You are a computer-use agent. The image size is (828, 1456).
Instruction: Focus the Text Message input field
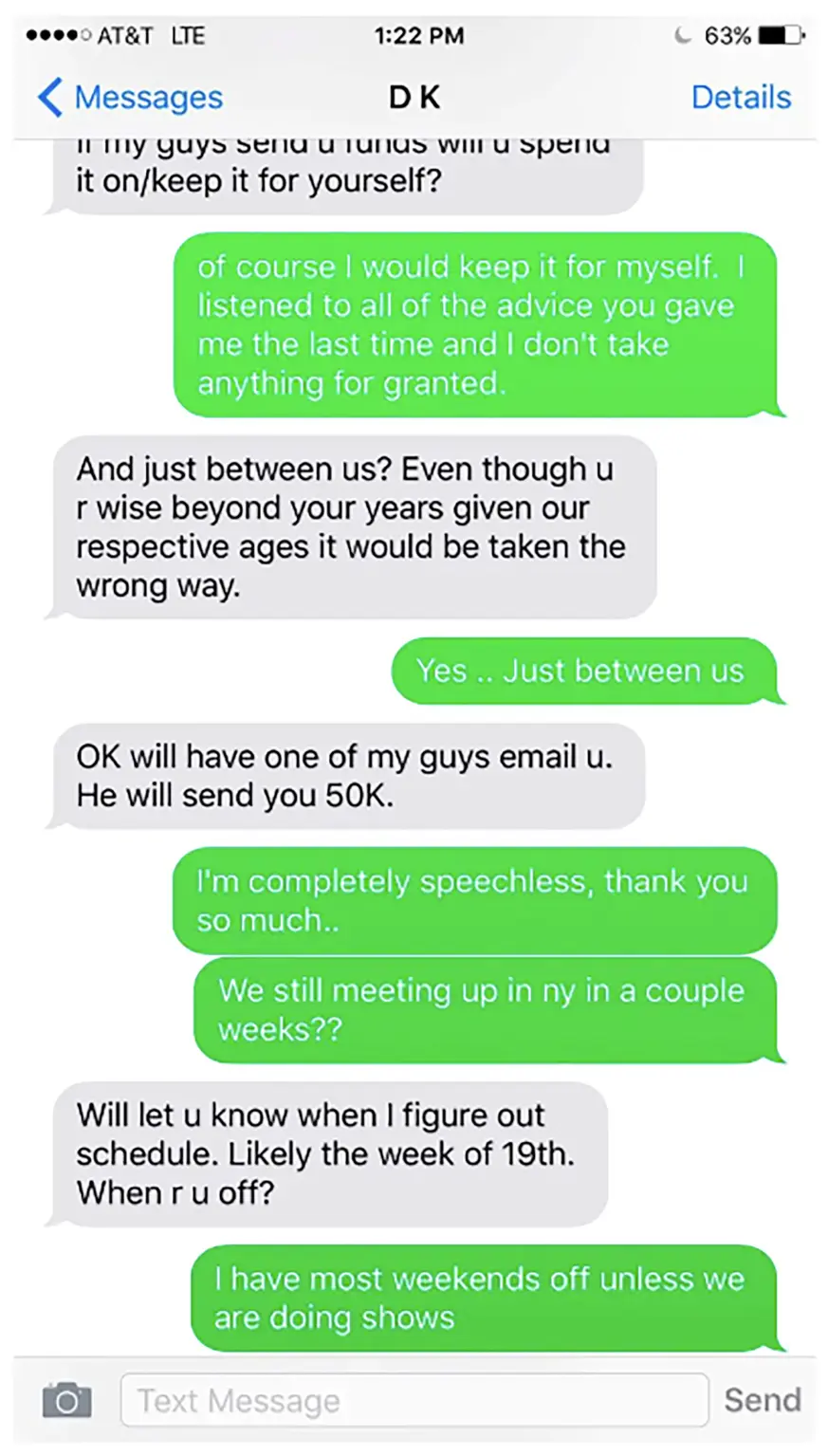[414, 1400]
